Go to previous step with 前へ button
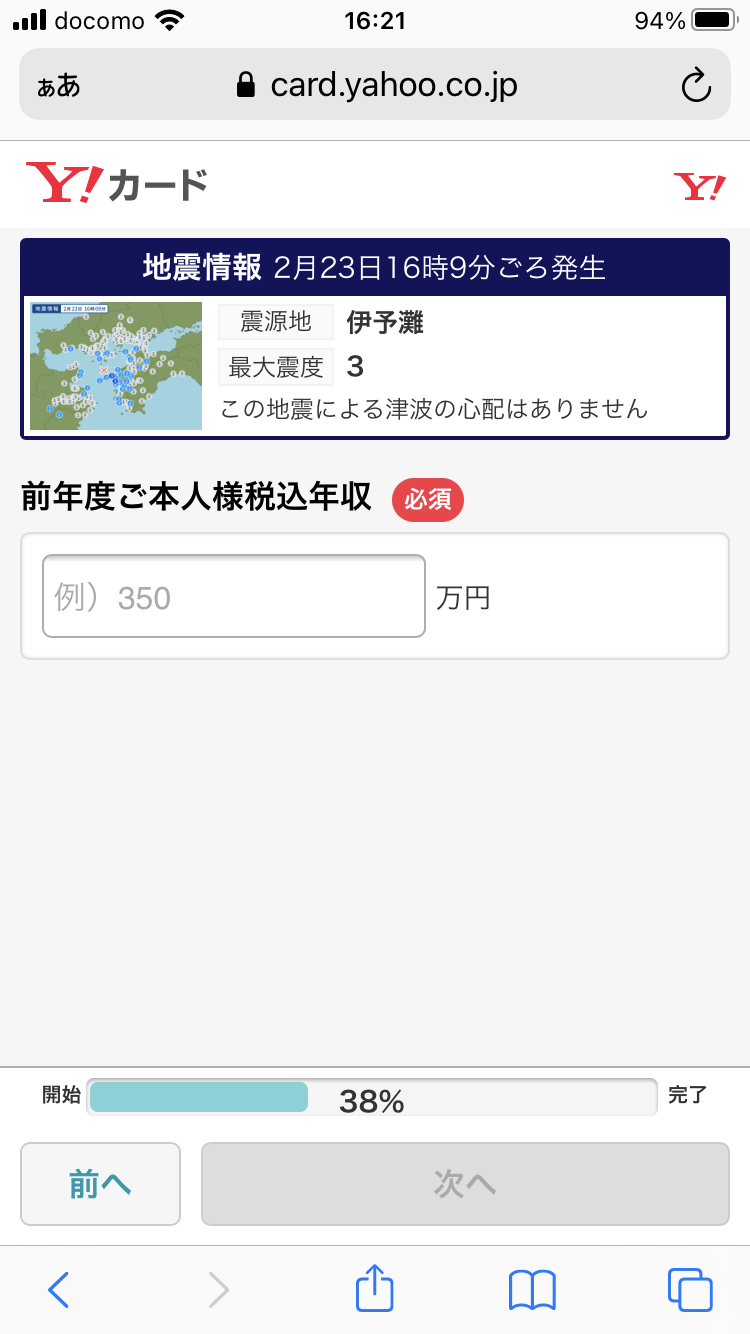Viewport: 750px width, 1334px height. tap(100, 1184)
